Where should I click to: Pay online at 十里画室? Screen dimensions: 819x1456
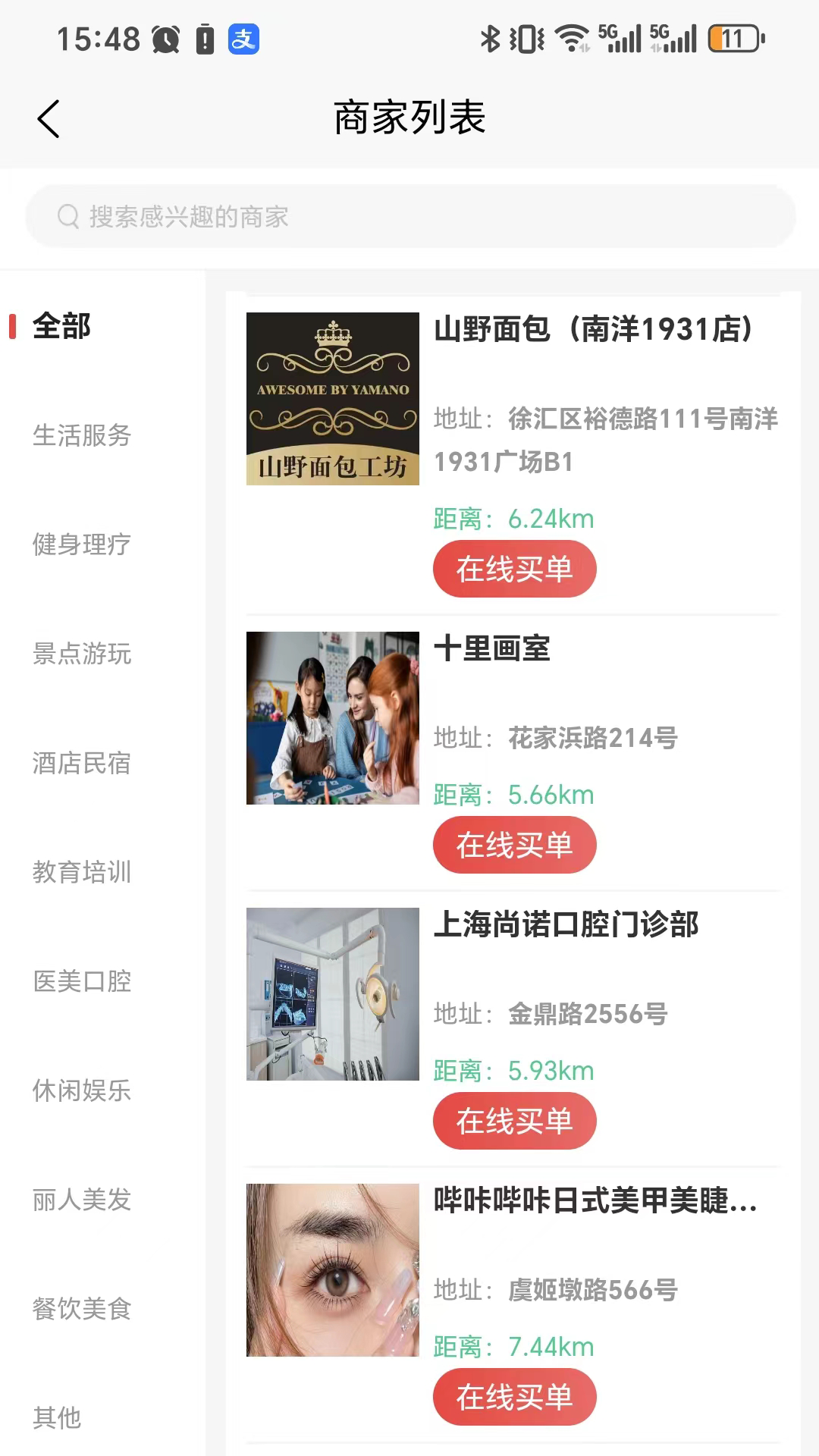click(x=514, y=845)
